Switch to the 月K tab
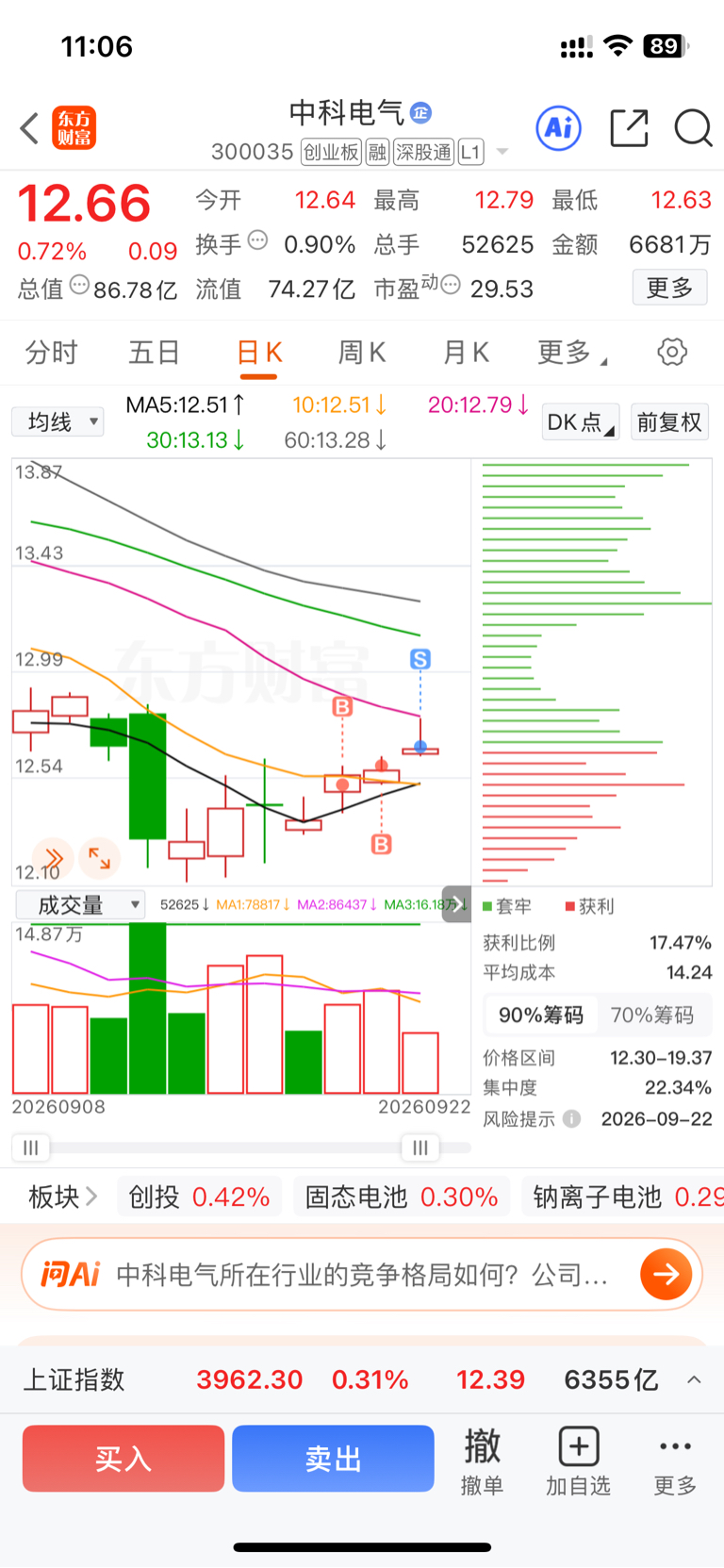 point(466,353)
